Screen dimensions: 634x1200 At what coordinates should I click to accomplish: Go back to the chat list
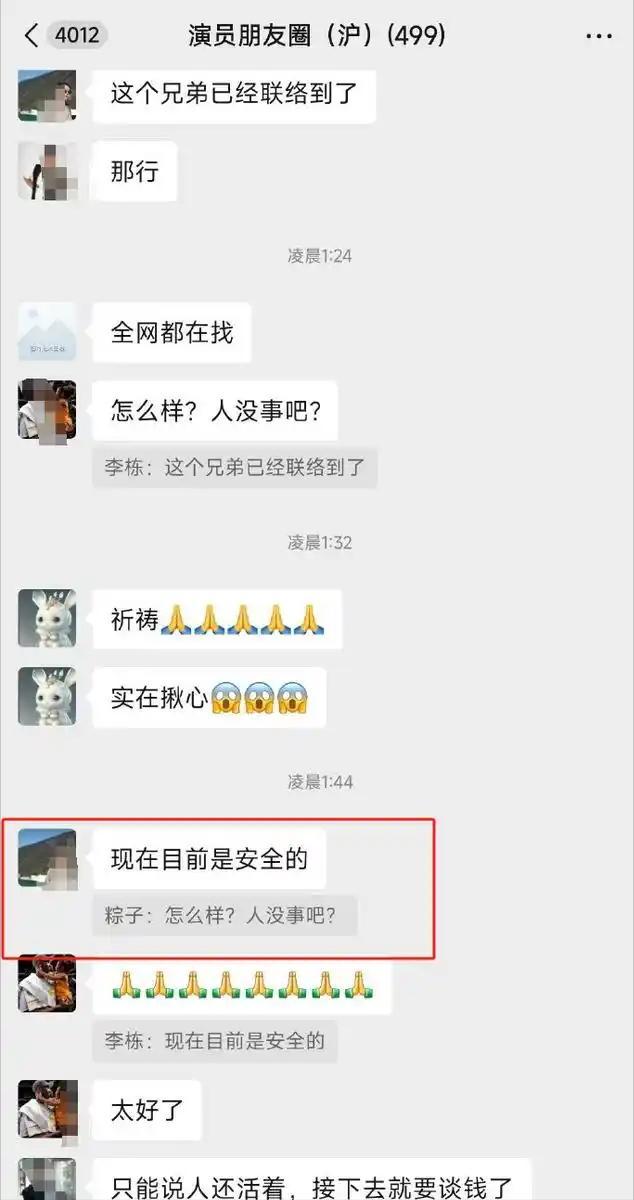(32, 36)
